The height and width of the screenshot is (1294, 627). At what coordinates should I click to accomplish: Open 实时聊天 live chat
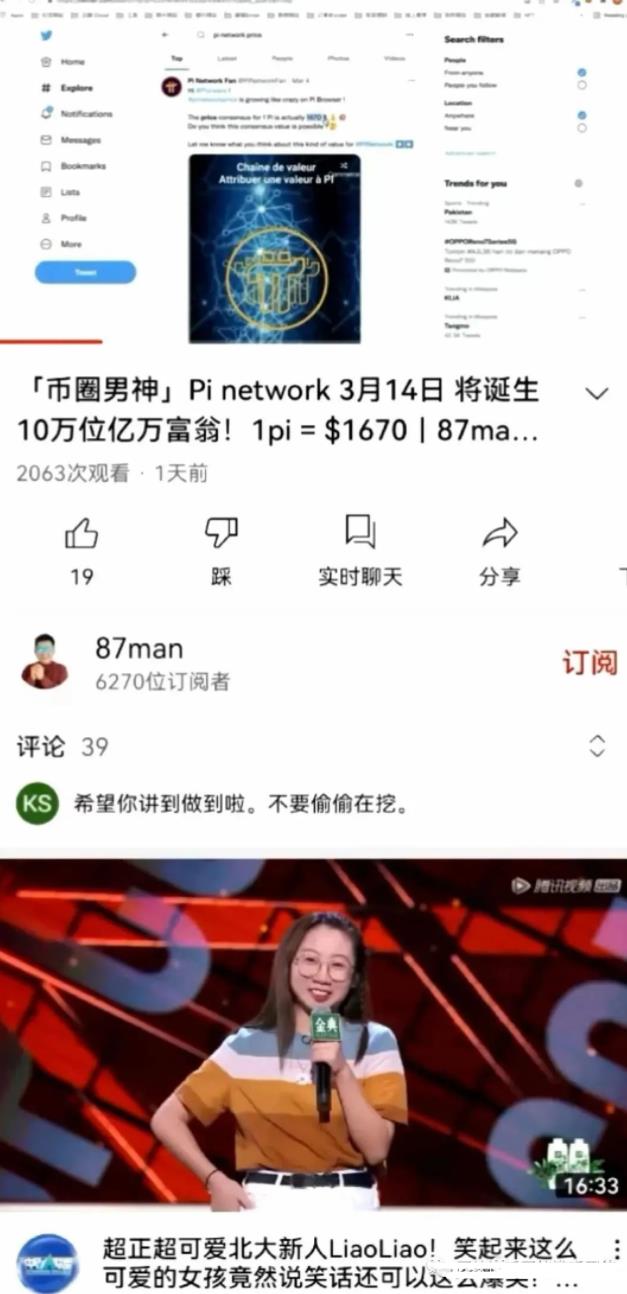tap(360, 535)
